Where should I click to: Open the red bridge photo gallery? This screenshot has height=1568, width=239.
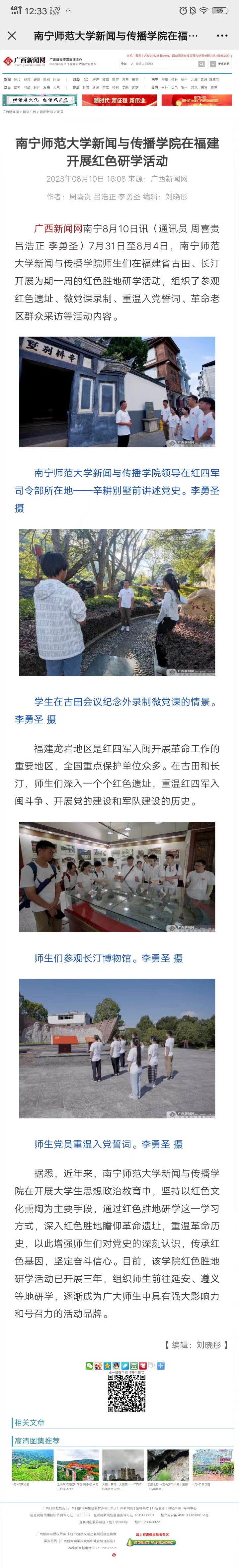(x=78, y=1464)
